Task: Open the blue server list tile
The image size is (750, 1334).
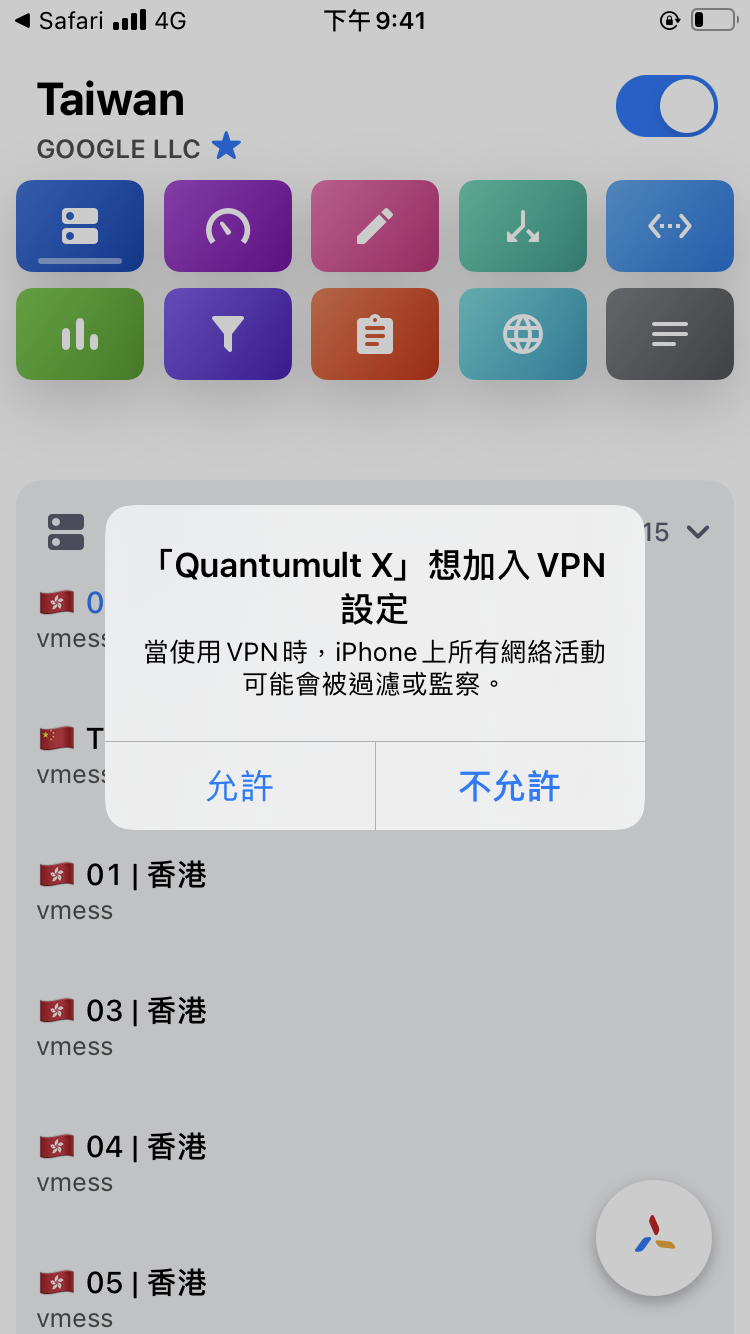Action: 80,226
